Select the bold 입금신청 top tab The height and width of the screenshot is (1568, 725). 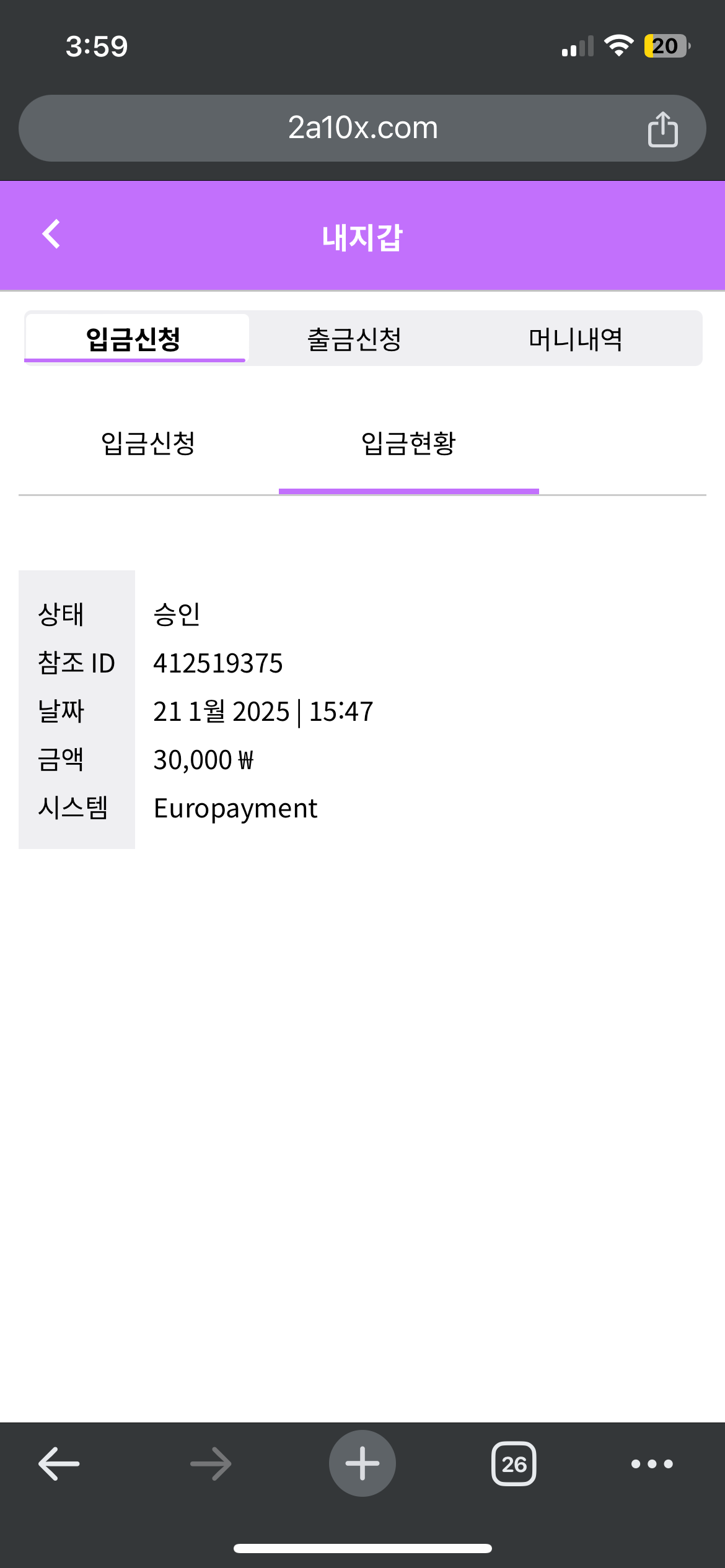pos(134,339)
